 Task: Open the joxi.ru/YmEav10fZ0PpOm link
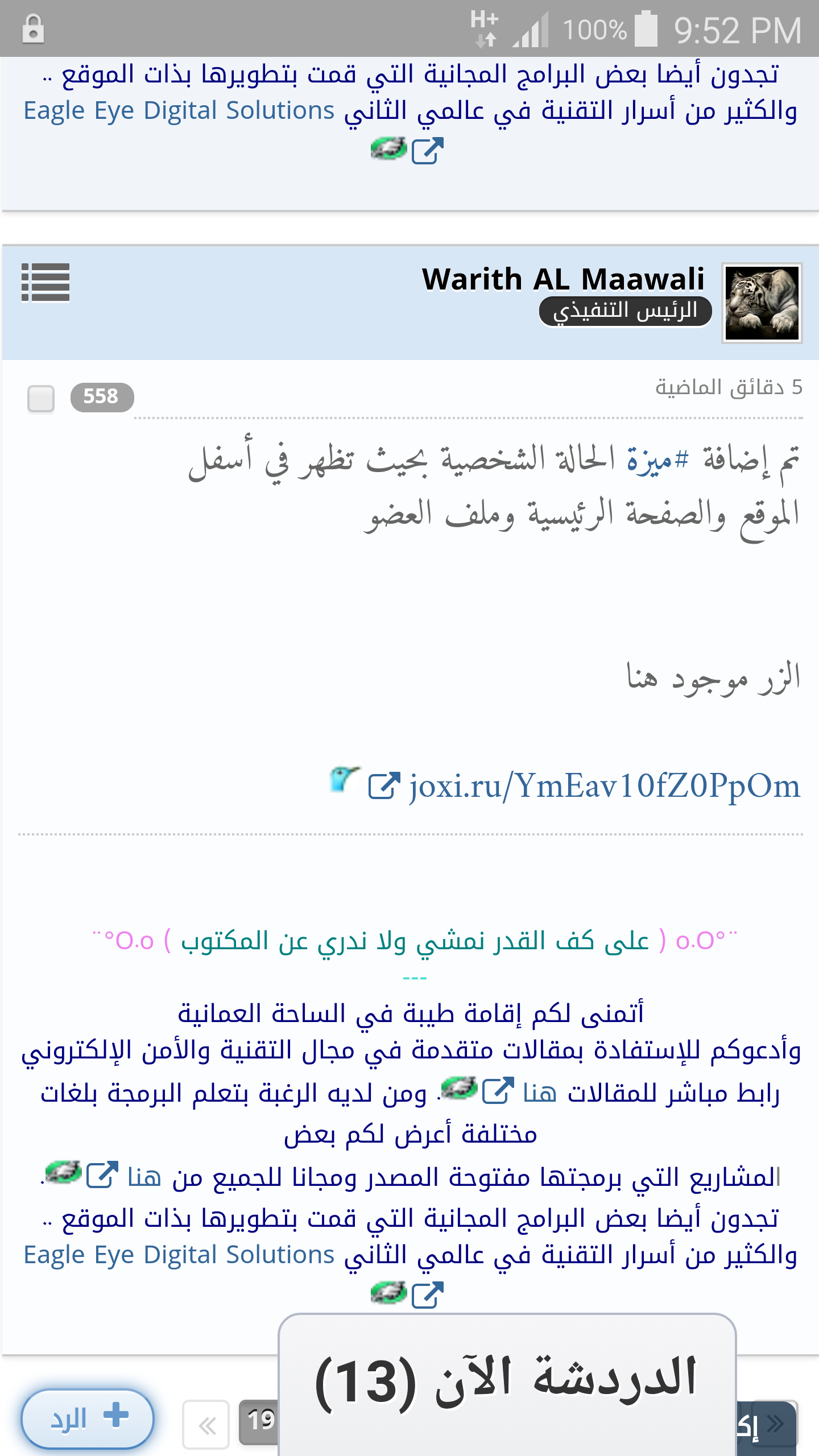[x=604, y=787]
